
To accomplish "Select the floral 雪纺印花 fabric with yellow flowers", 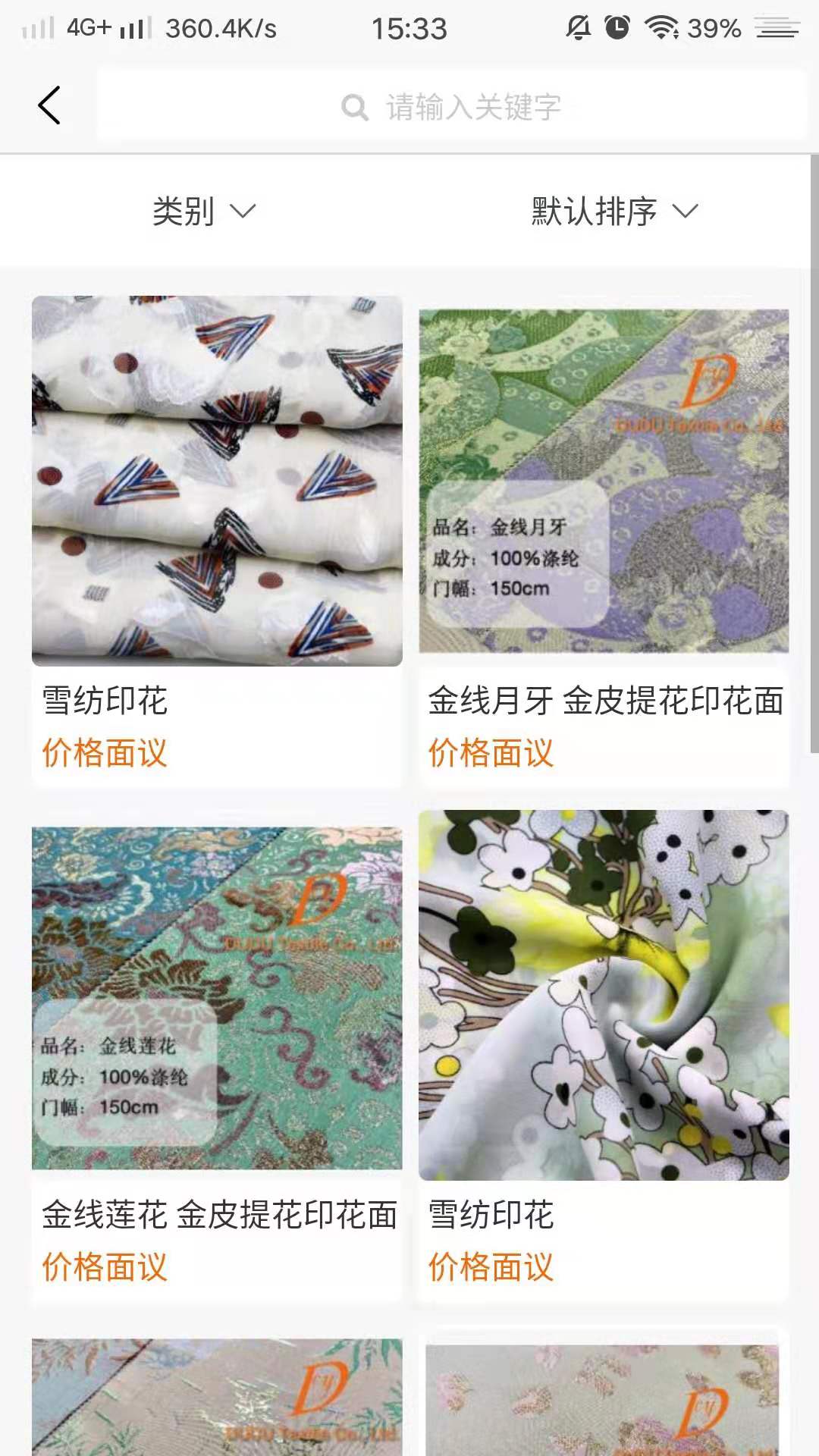I will [x=604, y=995].
